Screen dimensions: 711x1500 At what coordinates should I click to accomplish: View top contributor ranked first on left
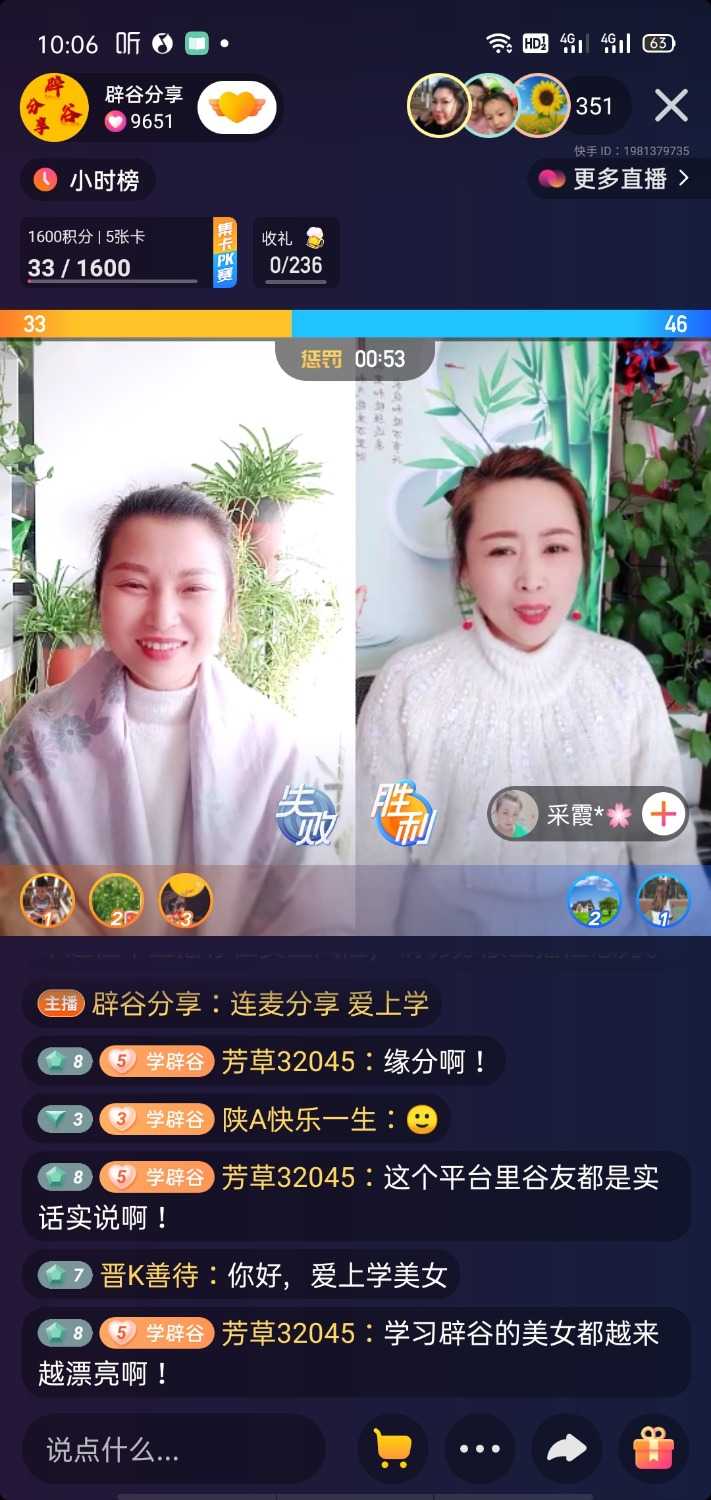click(x=47, y=901)
